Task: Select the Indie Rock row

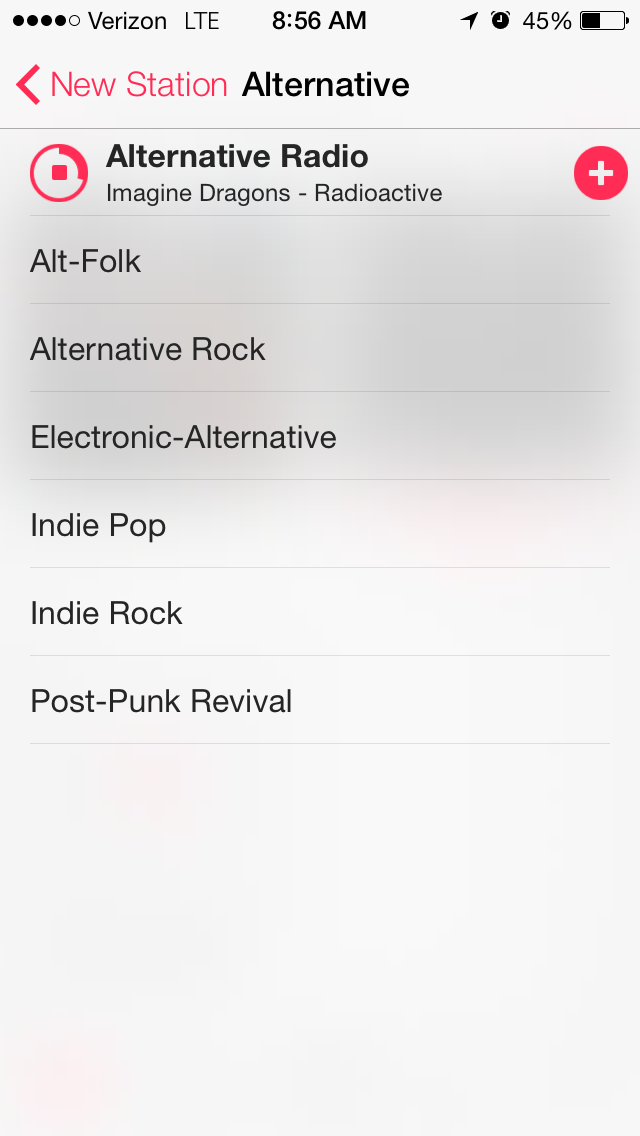Action: click(x=320, y=612)
